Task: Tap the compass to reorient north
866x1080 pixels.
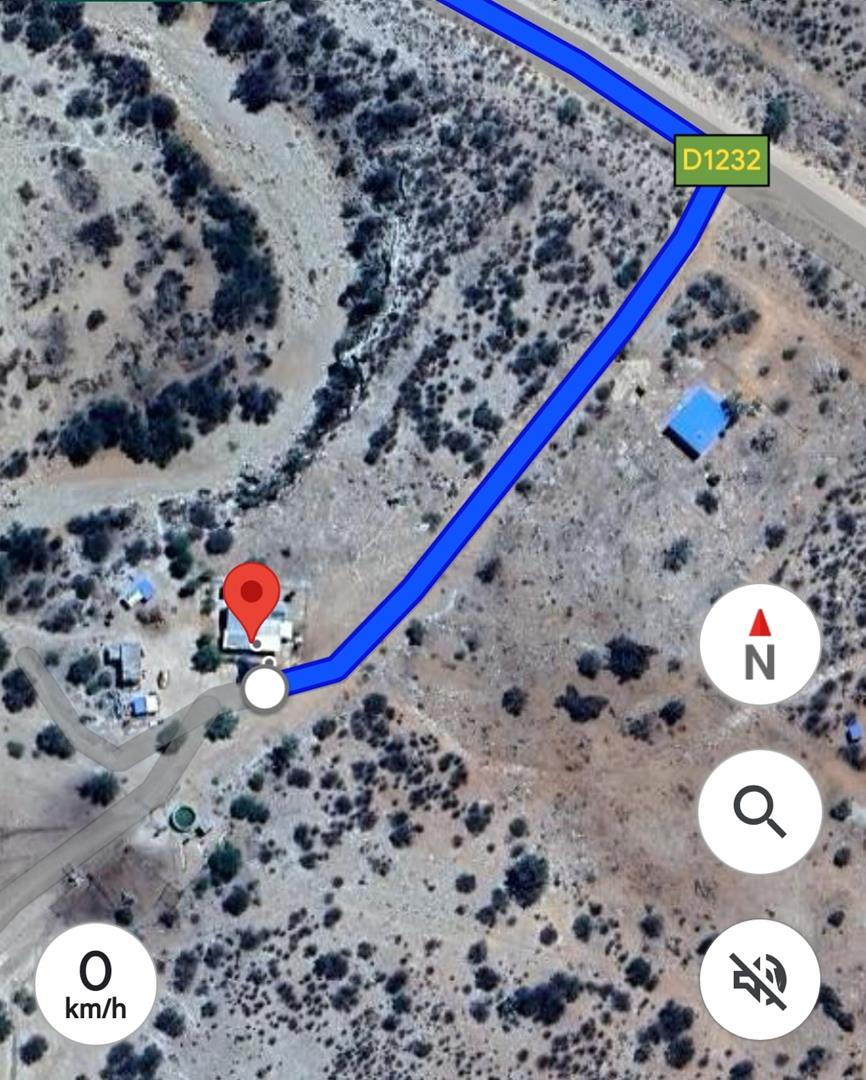Action: pyautogui.click(x=759, y=645)
